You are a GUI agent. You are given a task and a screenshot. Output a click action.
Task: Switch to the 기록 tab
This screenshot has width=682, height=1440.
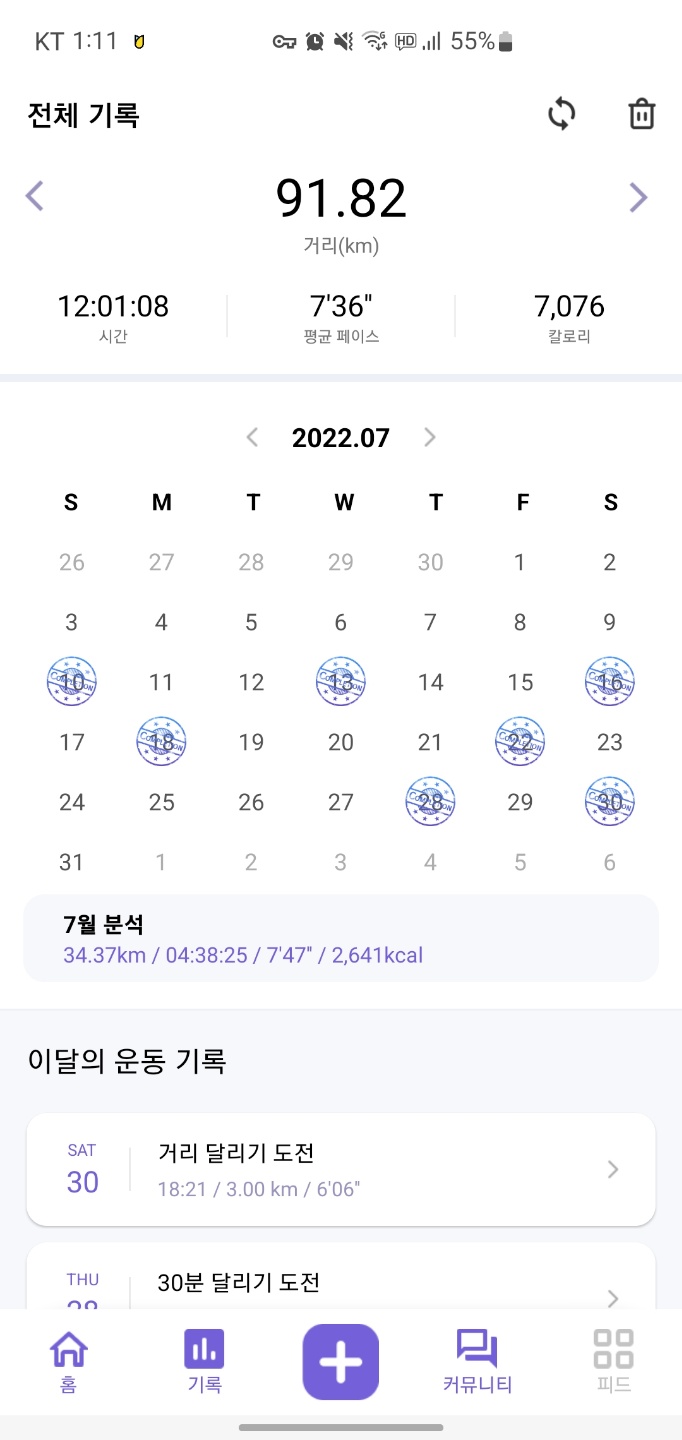pos(204,1362)
